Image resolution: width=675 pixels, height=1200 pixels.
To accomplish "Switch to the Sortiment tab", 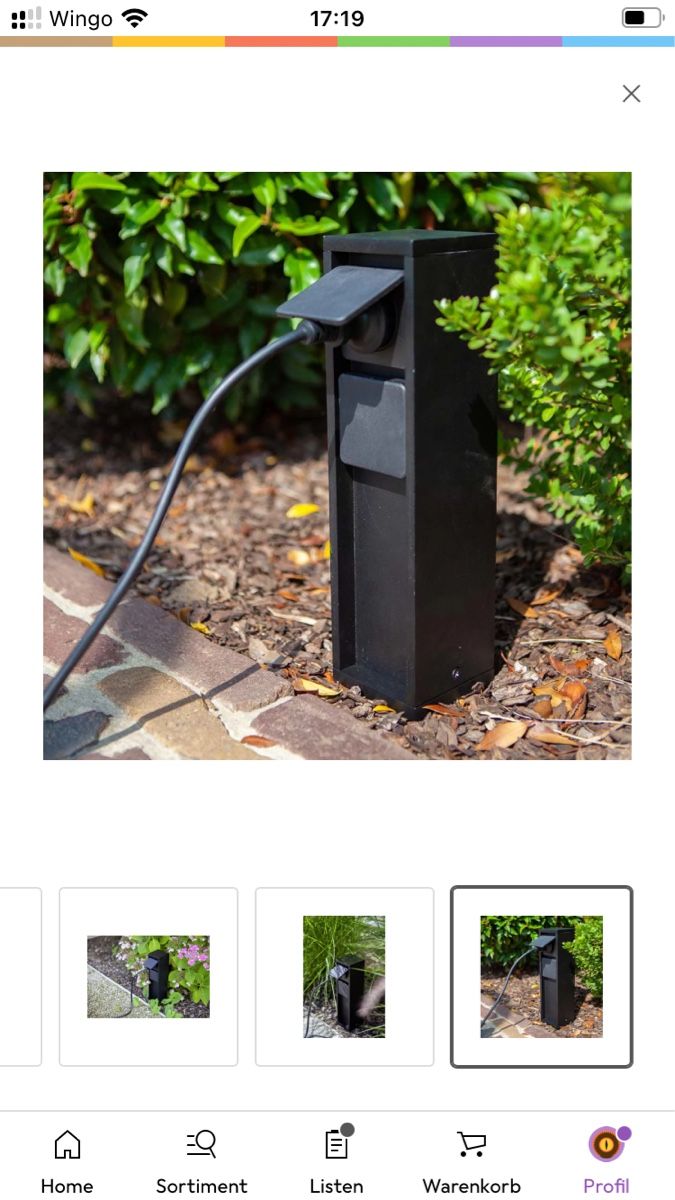I will click(x=201, y=1159).
